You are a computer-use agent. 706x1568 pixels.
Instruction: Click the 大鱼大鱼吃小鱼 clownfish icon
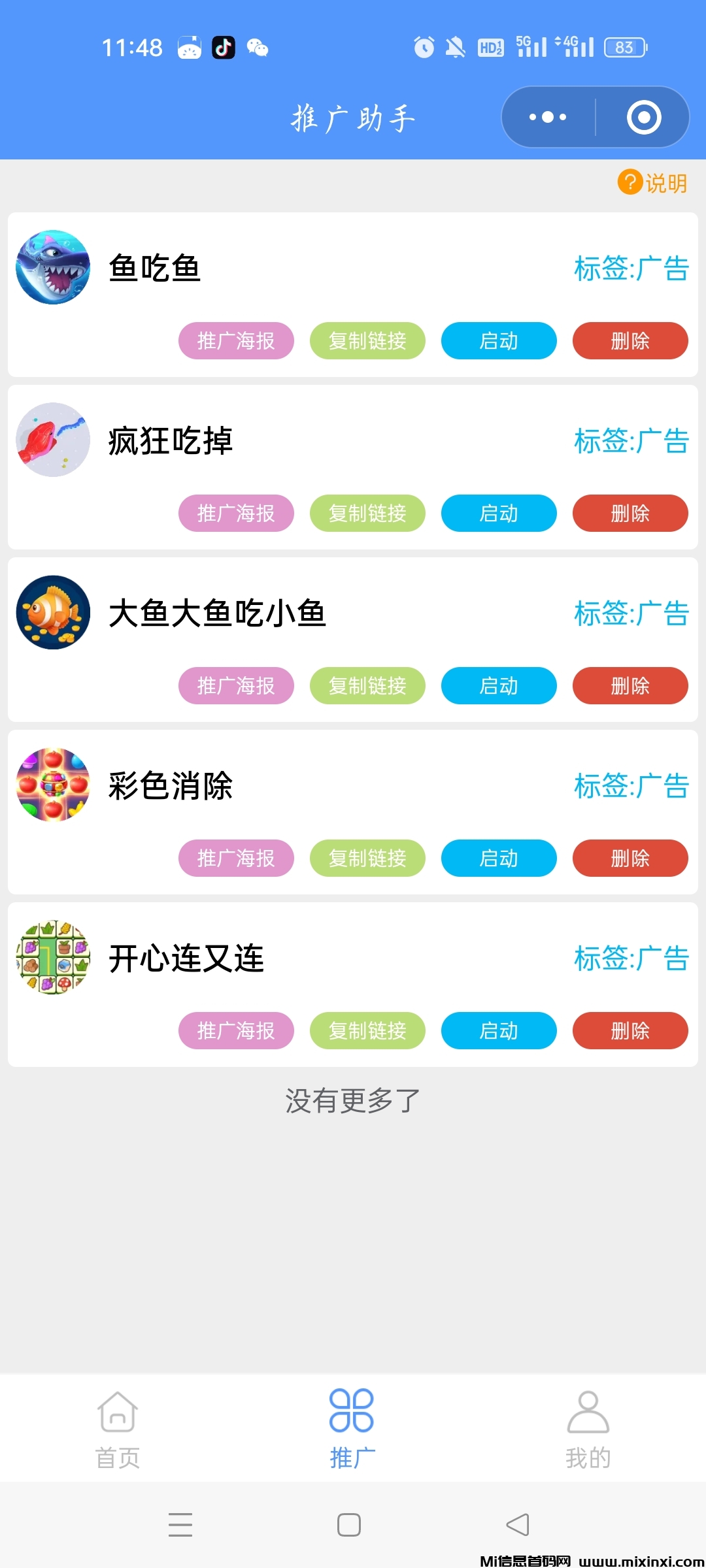(53, 613)
